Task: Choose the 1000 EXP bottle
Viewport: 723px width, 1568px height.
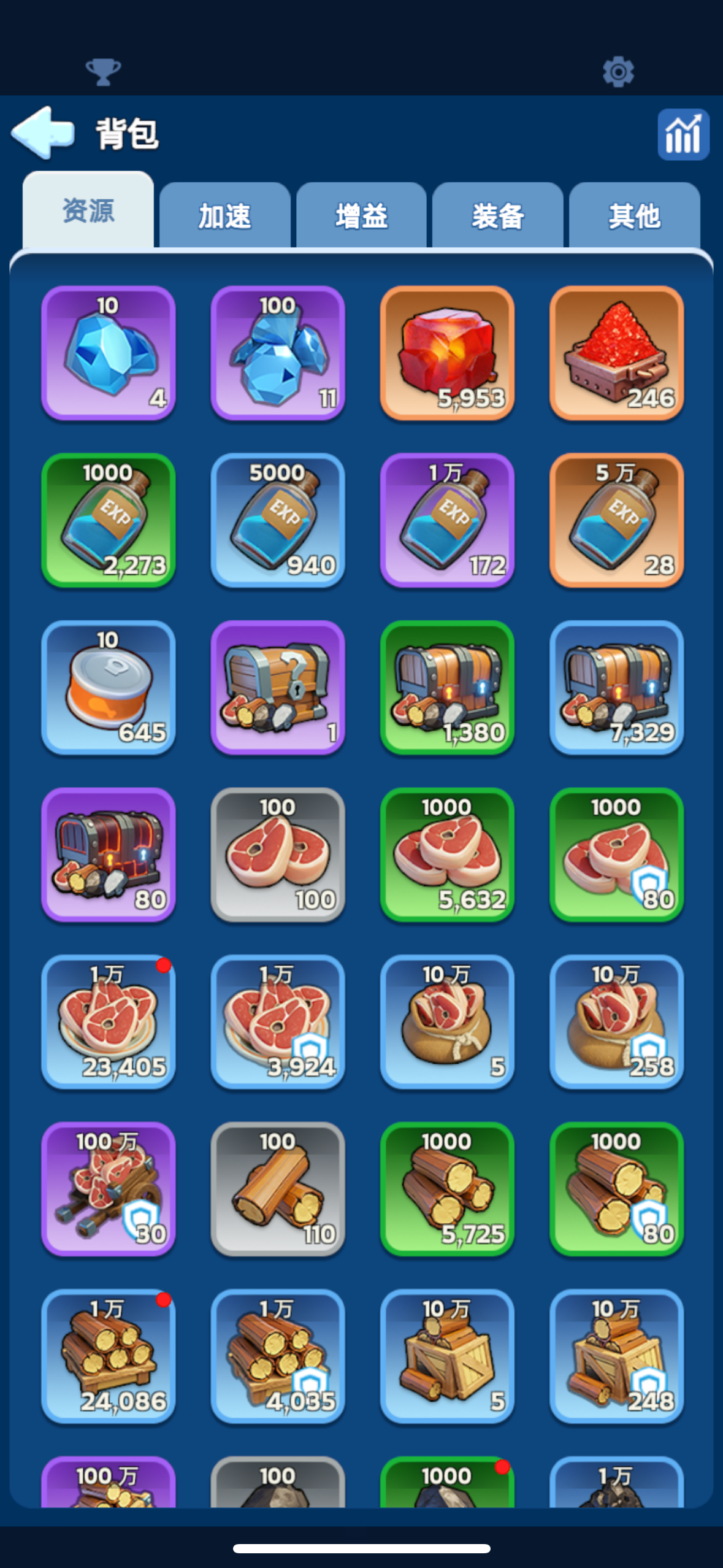Action: tap(109, 520)
